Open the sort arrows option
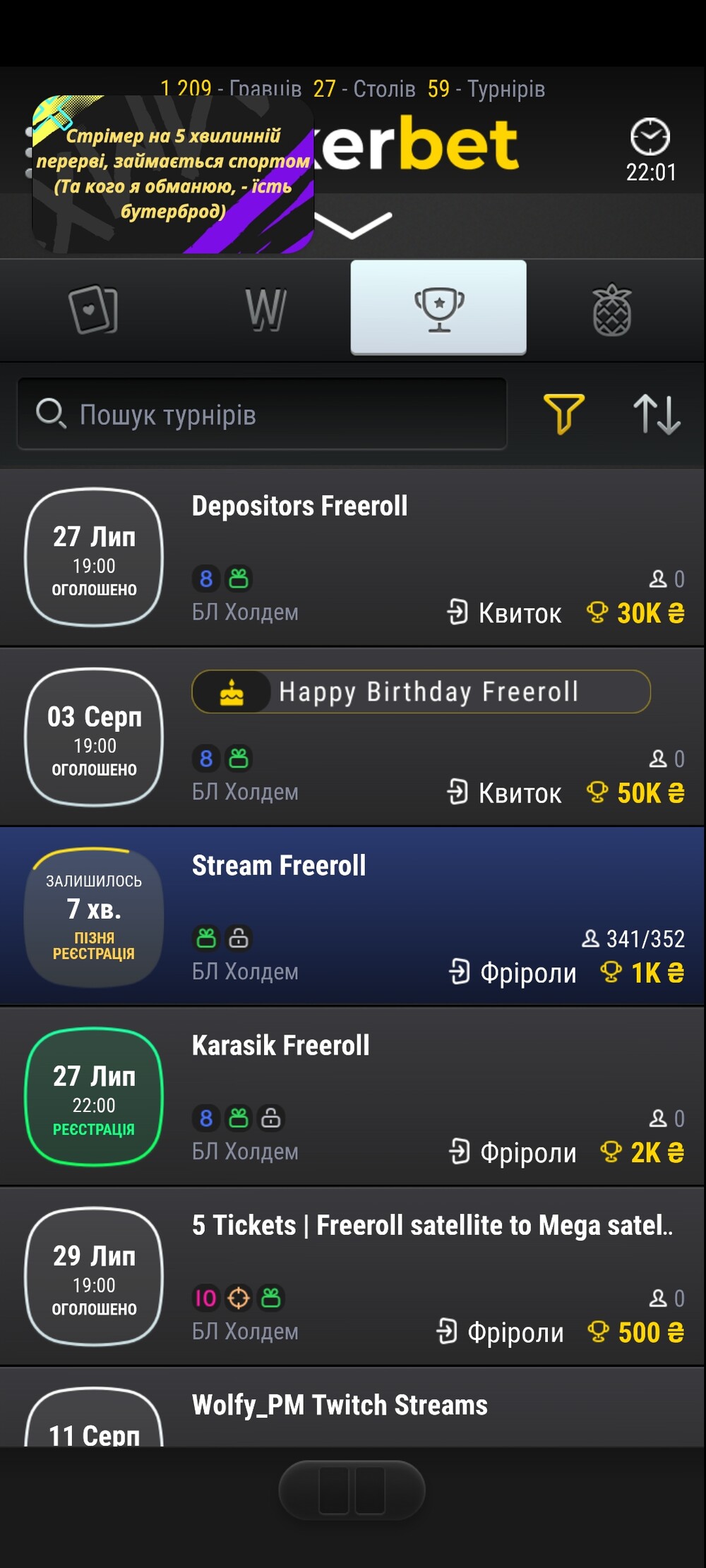 pyautogui.click(x=657, y=414)
